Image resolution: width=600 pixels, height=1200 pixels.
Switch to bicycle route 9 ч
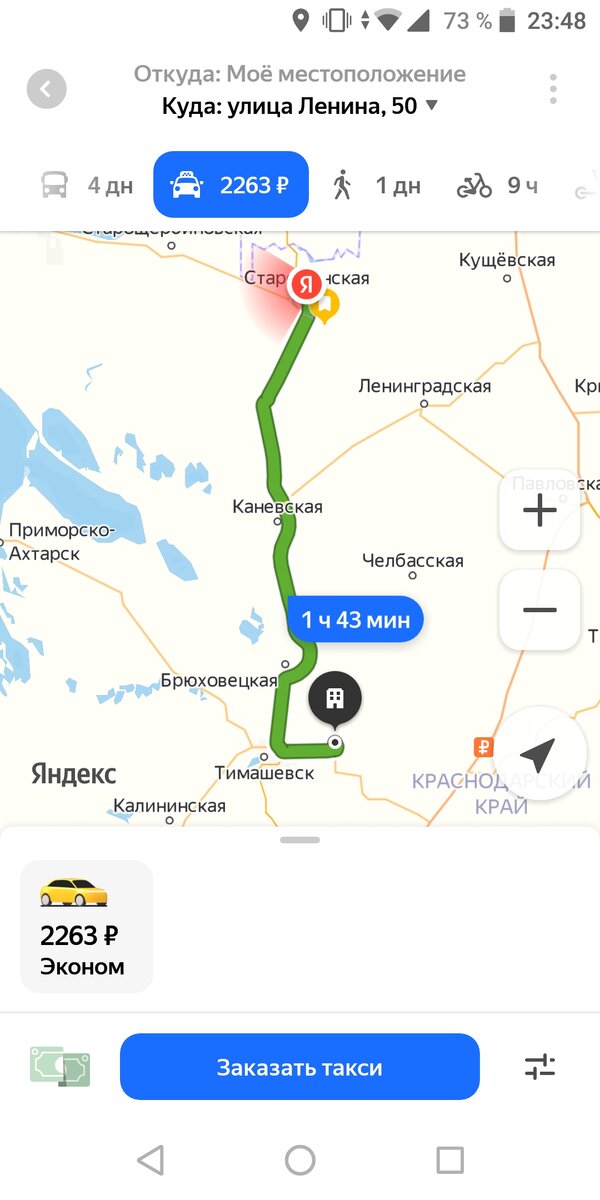point(497,185)
